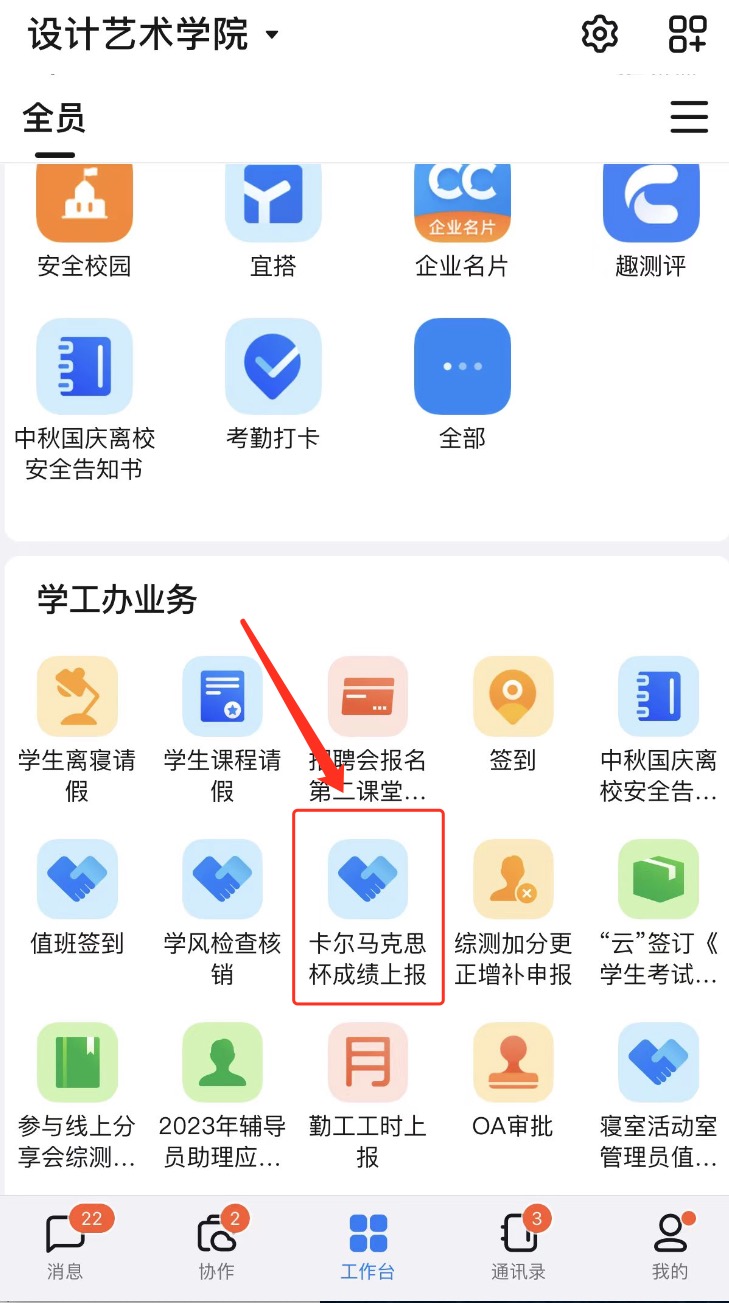729x1303 pixels.
Task: Open the hamburger menu beside 全员
Action: [689, 118]
